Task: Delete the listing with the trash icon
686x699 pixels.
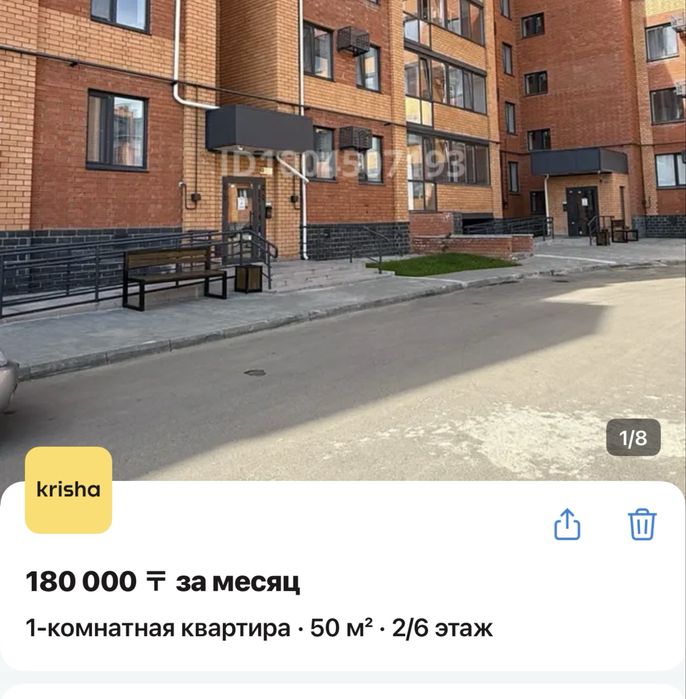Action: [642, 524]
